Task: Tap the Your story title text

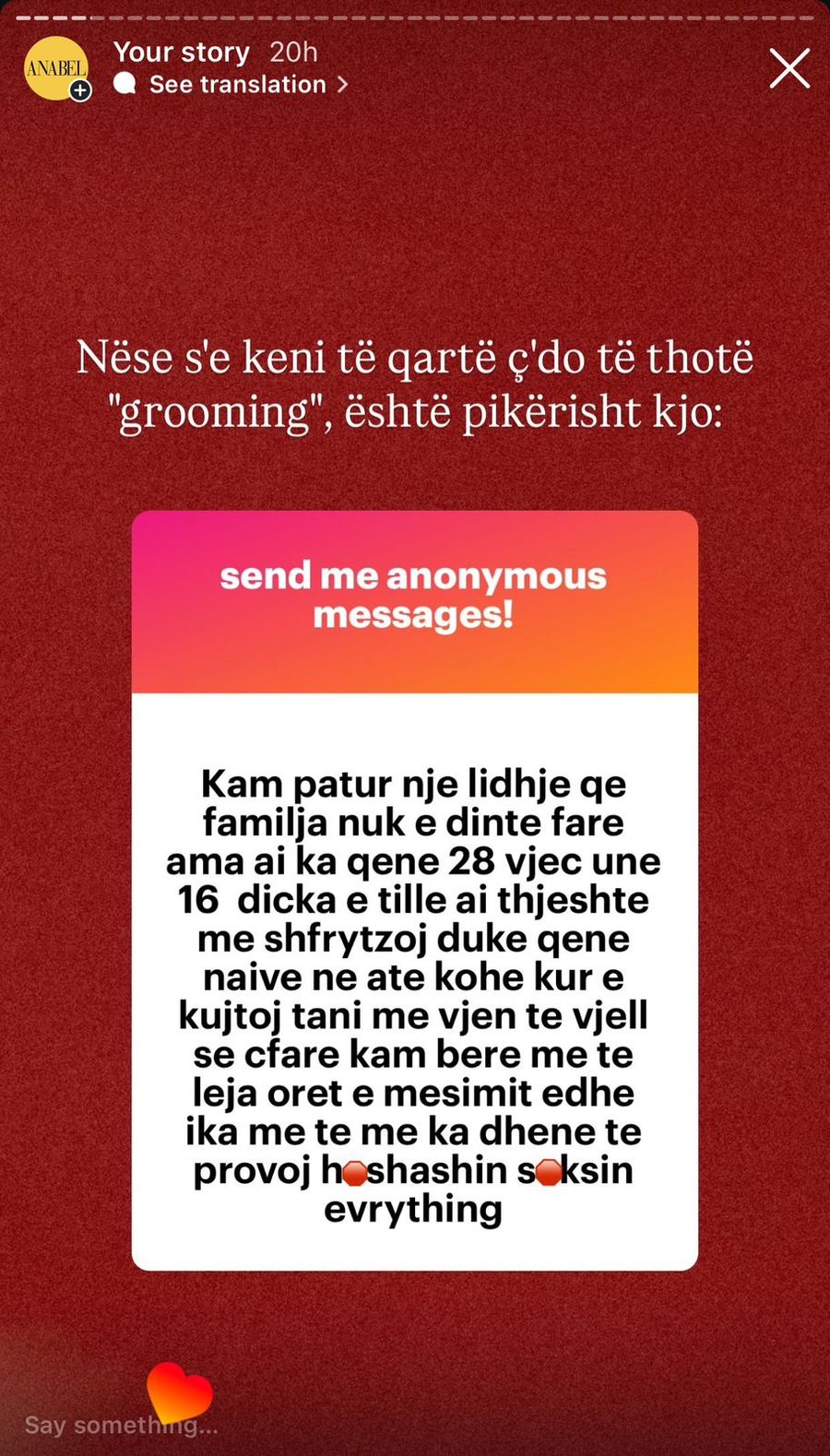Action: click(x=182, y=52)
